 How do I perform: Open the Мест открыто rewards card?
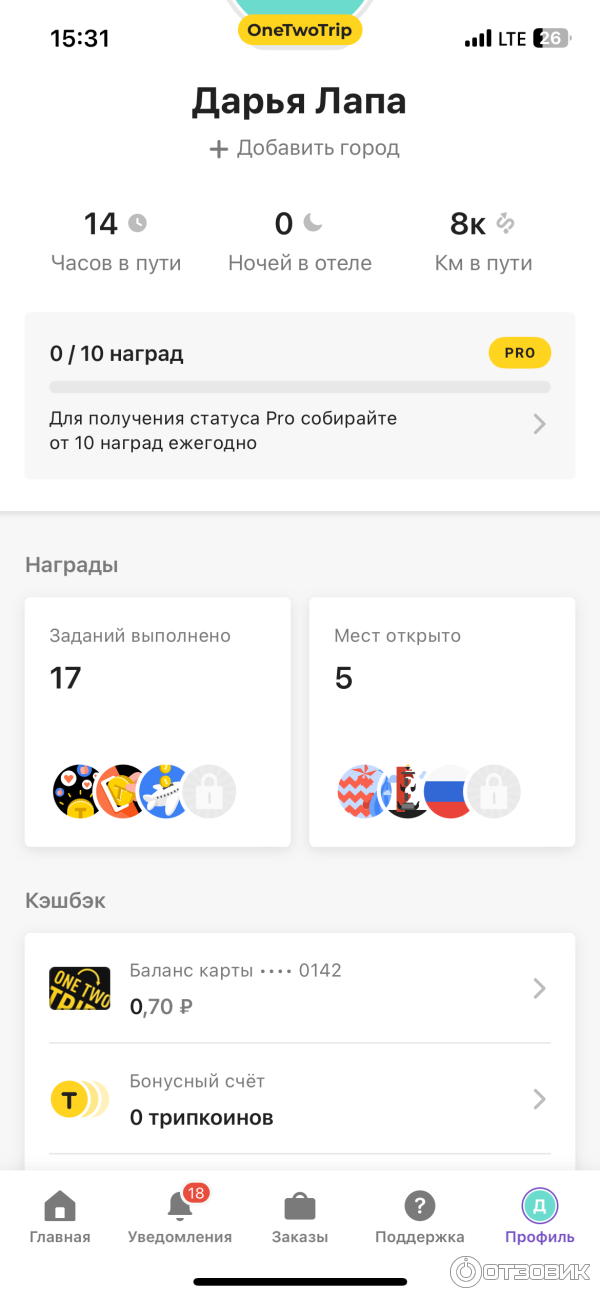(441, 721)
